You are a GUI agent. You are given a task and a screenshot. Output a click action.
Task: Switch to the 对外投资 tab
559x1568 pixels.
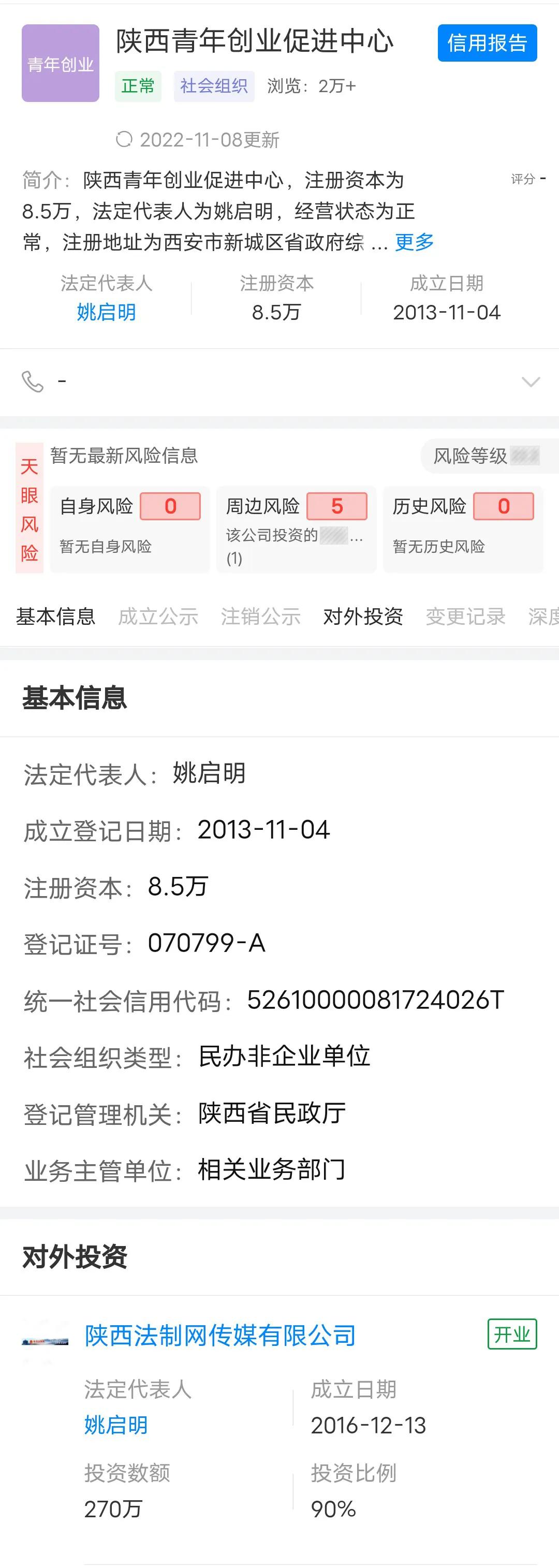coord(362,617)
